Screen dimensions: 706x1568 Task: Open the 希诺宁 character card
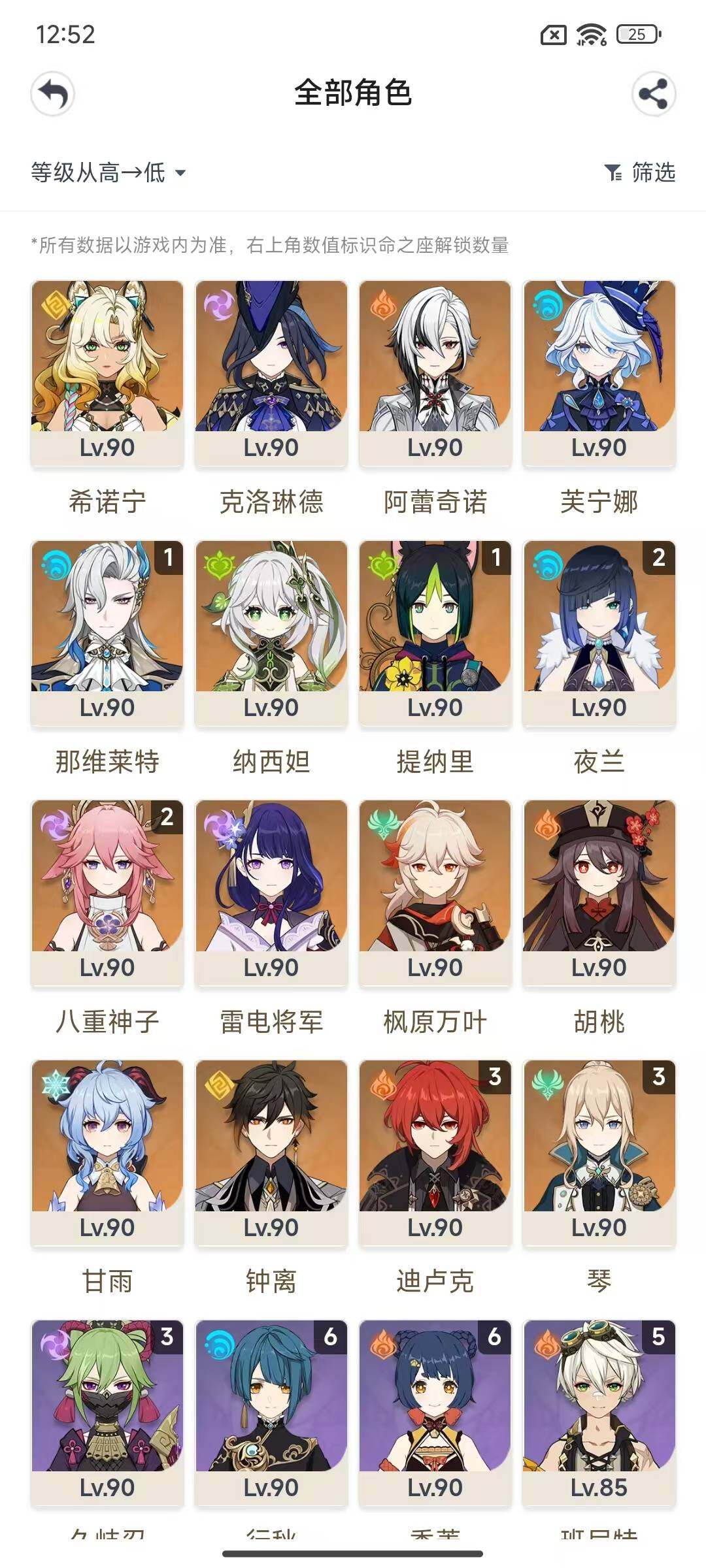pos(107,374)
